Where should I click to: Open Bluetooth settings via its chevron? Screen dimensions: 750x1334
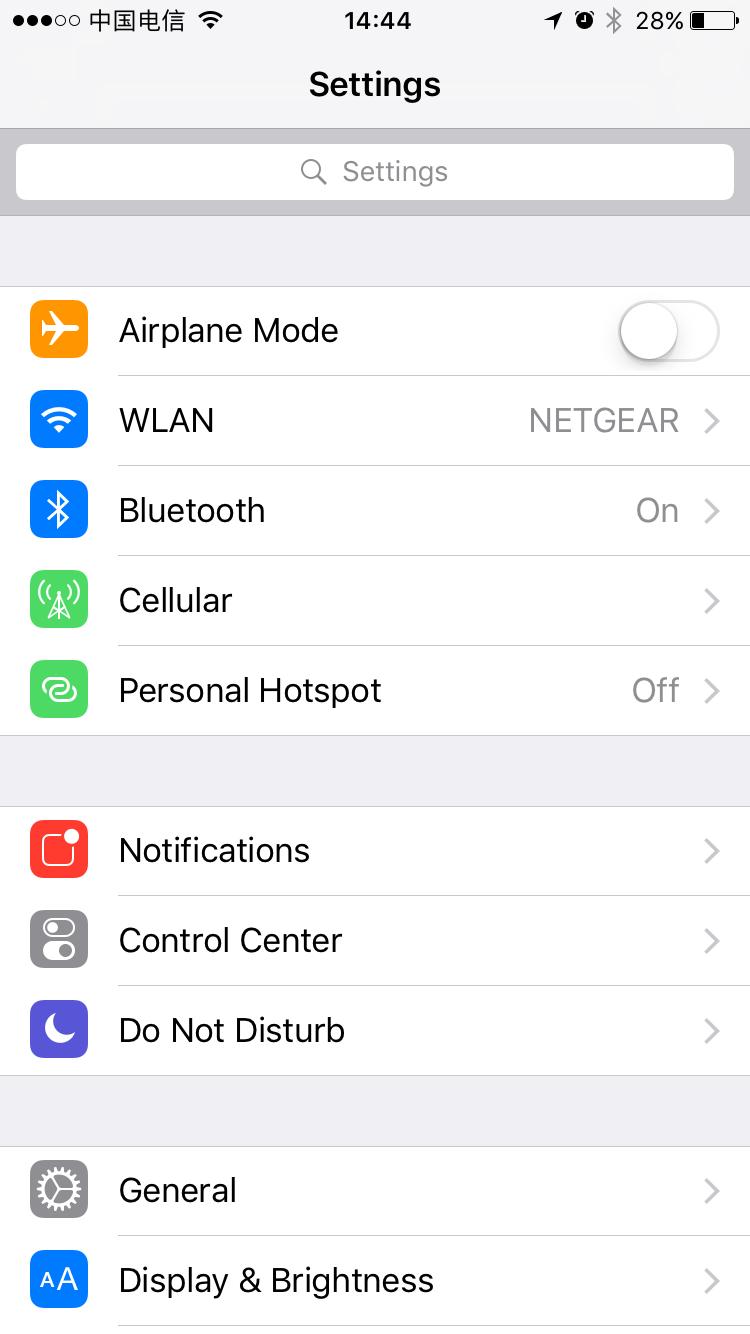click(x=712, y=510)
